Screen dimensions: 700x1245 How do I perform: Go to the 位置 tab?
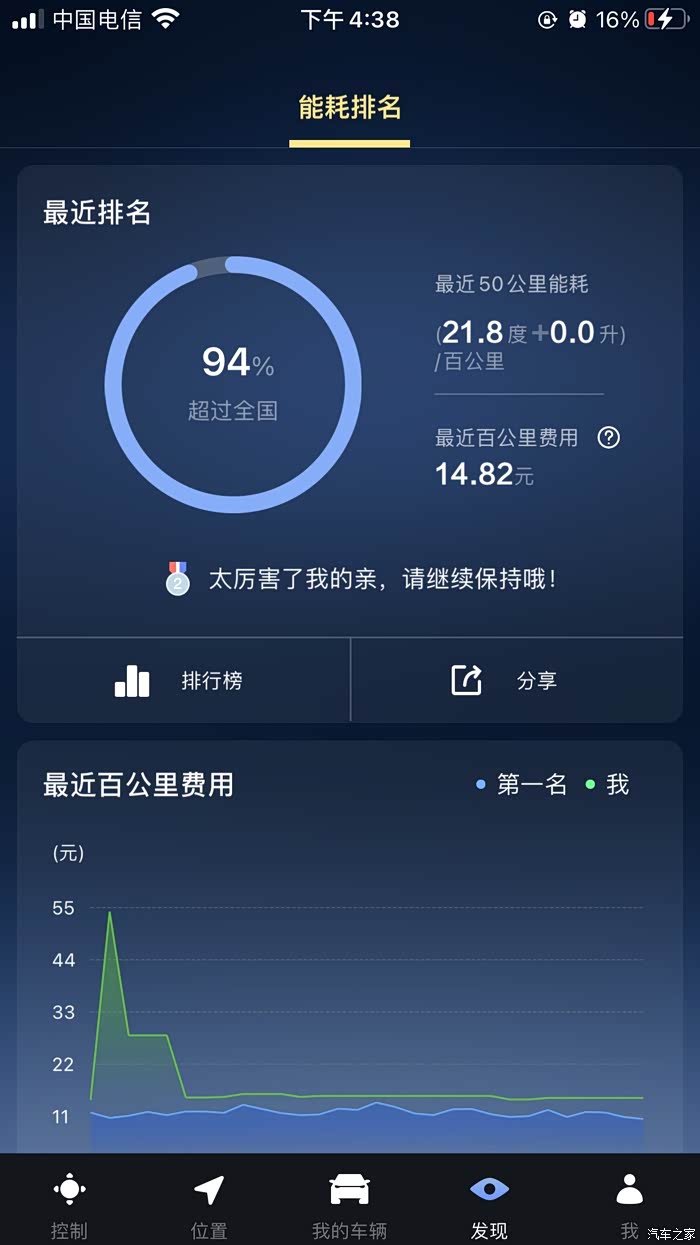[209, 1205]
